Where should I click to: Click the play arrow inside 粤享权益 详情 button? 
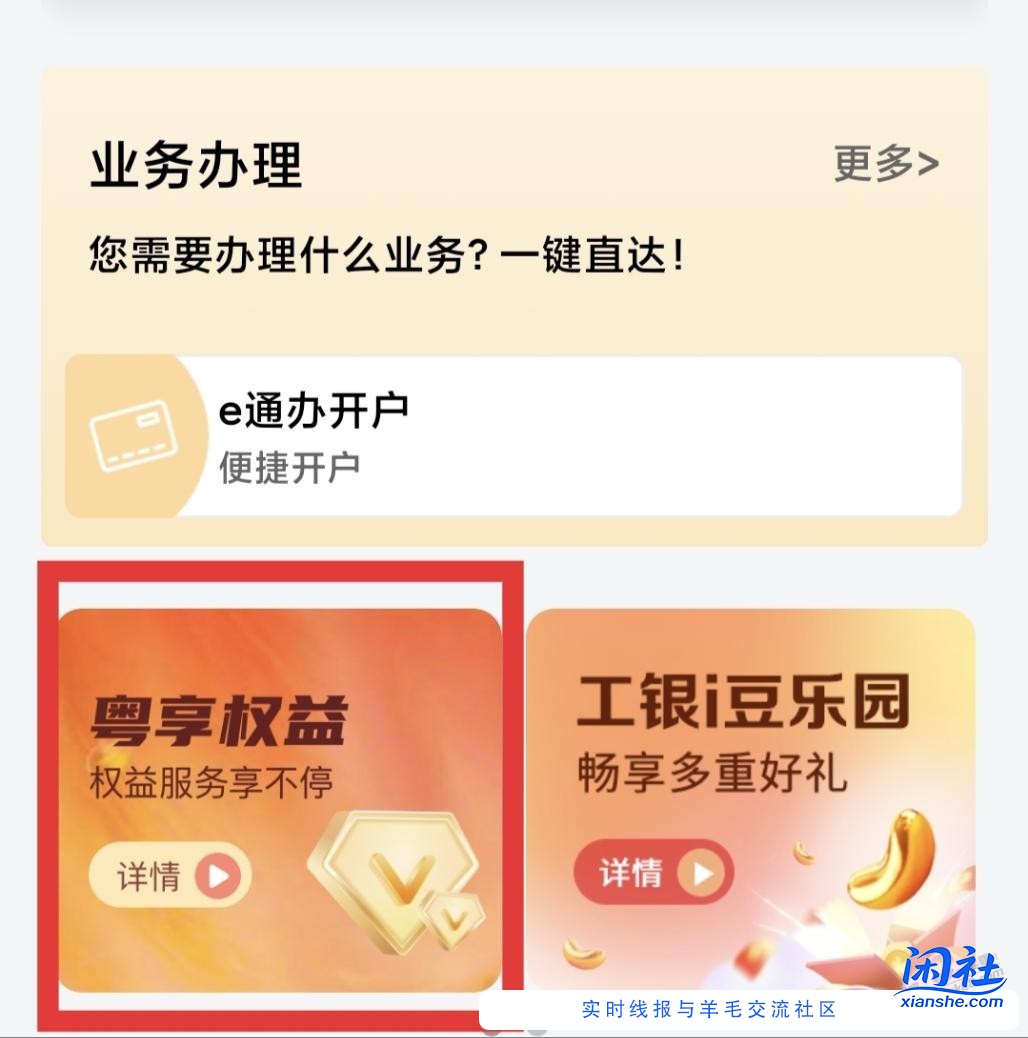point(219,873)
